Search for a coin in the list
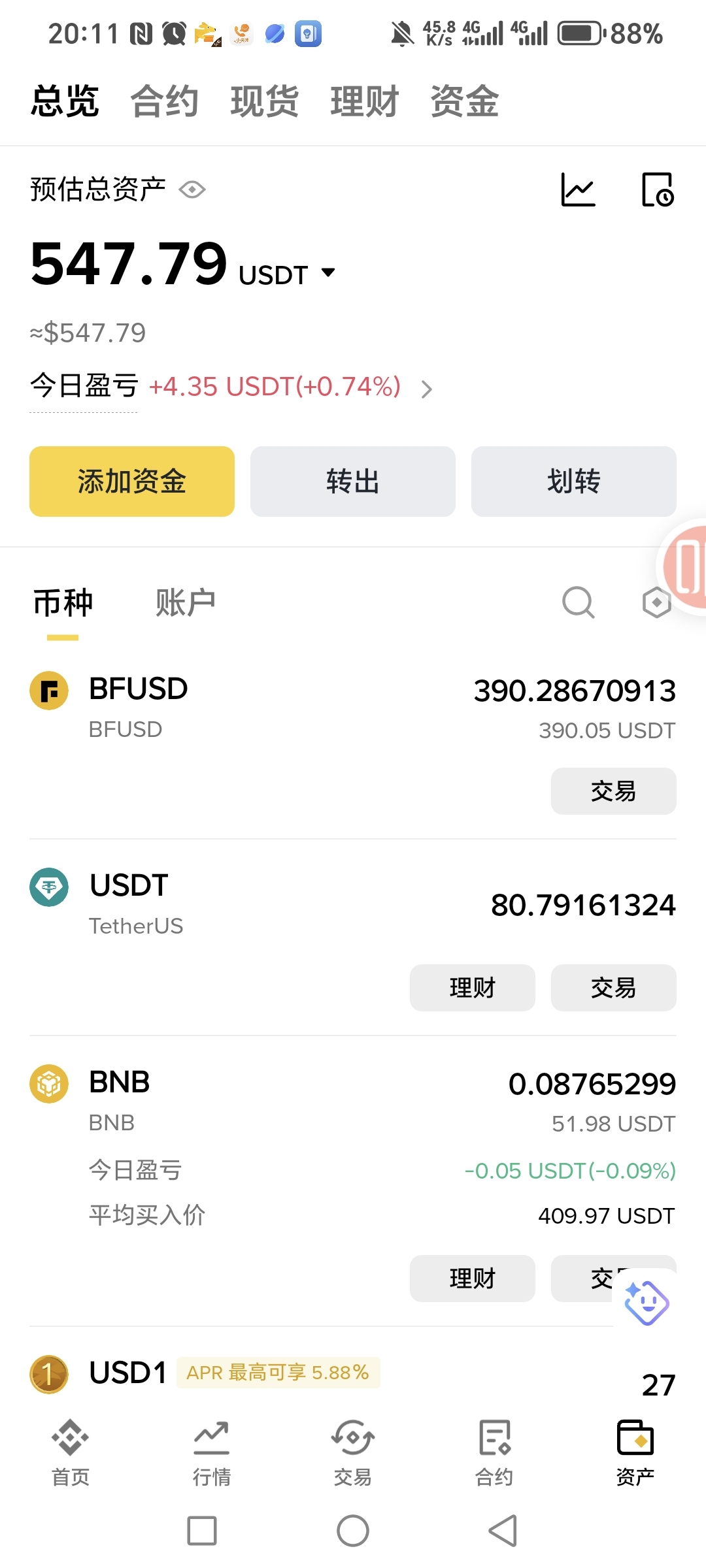 coord(579,602)
